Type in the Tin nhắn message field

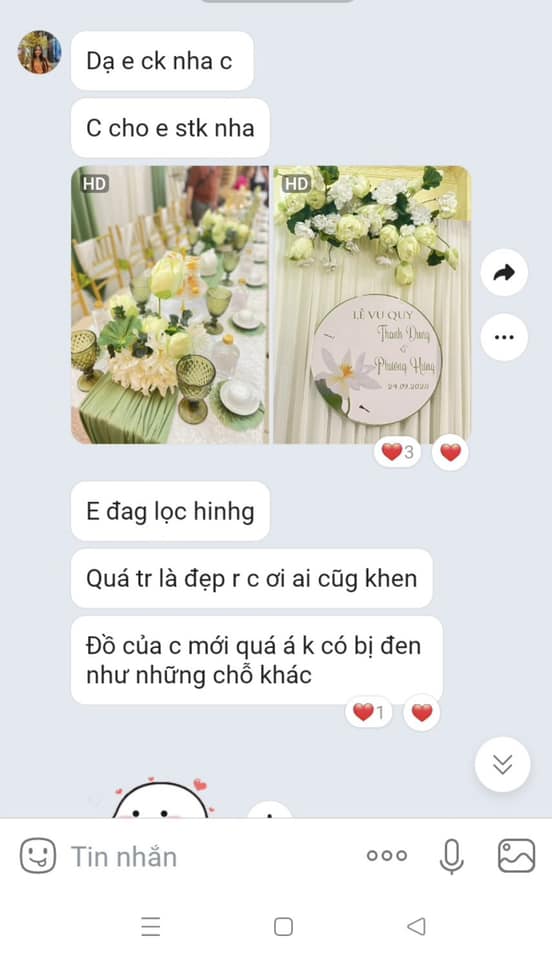pos(208,856)
